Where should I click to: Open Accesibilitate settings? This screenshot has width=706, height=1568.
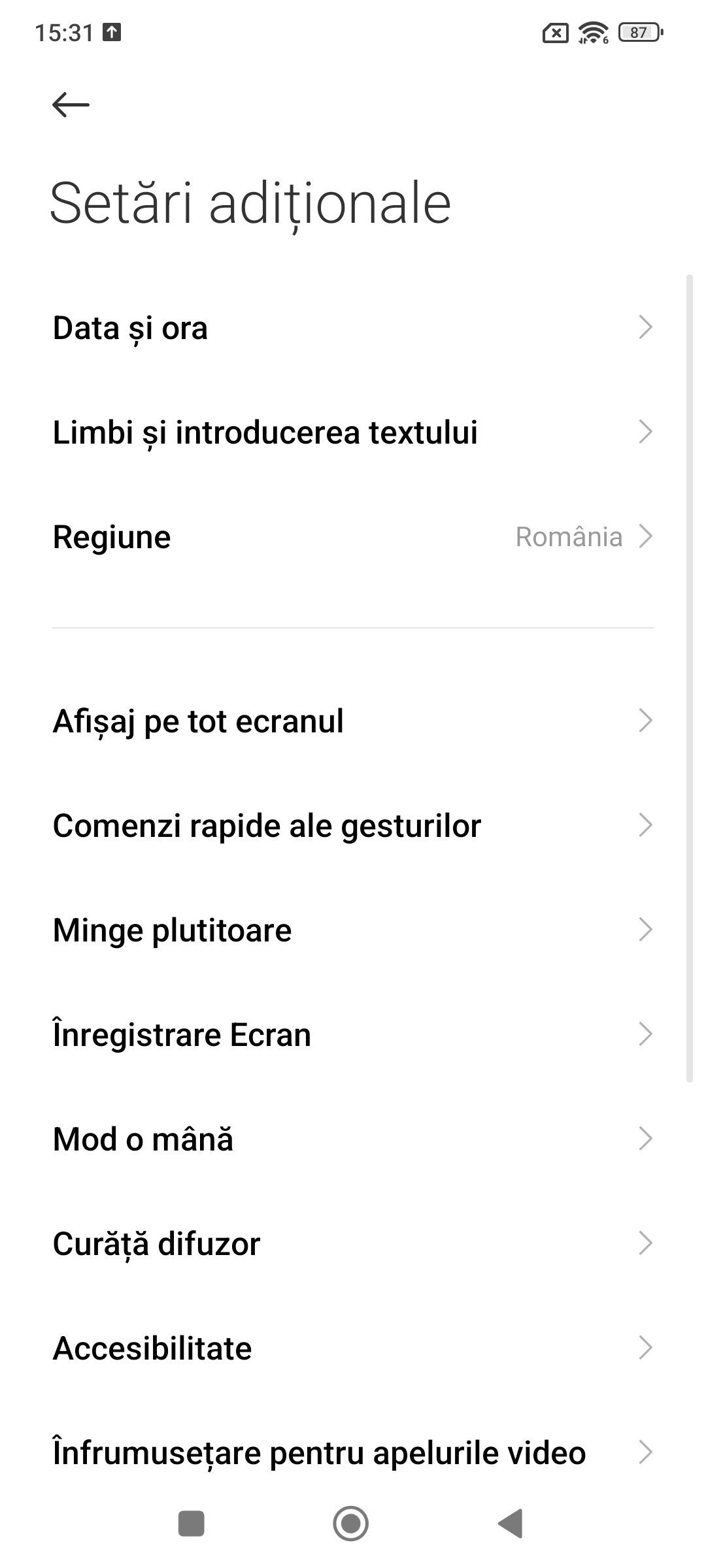(x=353, y=1348)
